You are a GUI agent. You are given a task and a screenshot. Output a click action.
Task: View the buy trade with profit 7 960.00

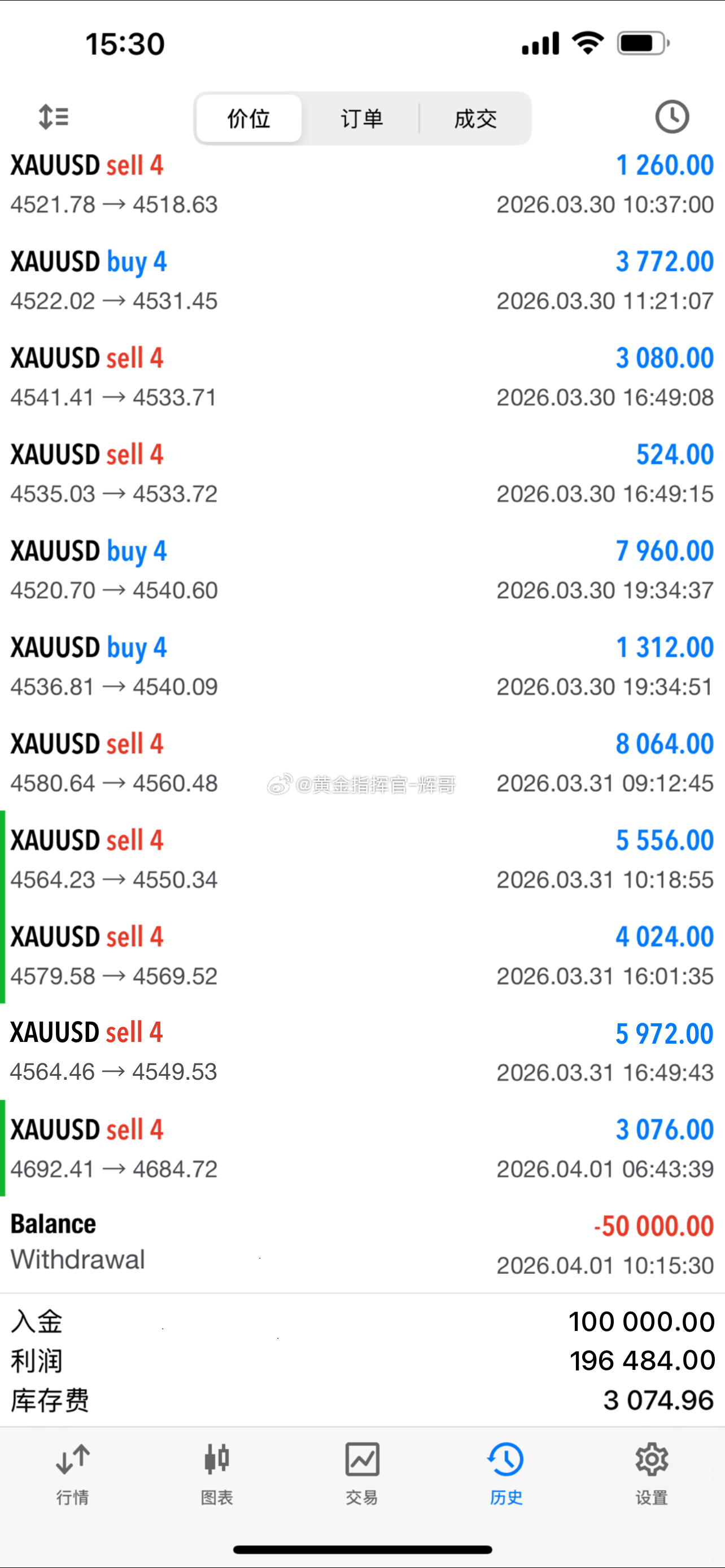362,570
